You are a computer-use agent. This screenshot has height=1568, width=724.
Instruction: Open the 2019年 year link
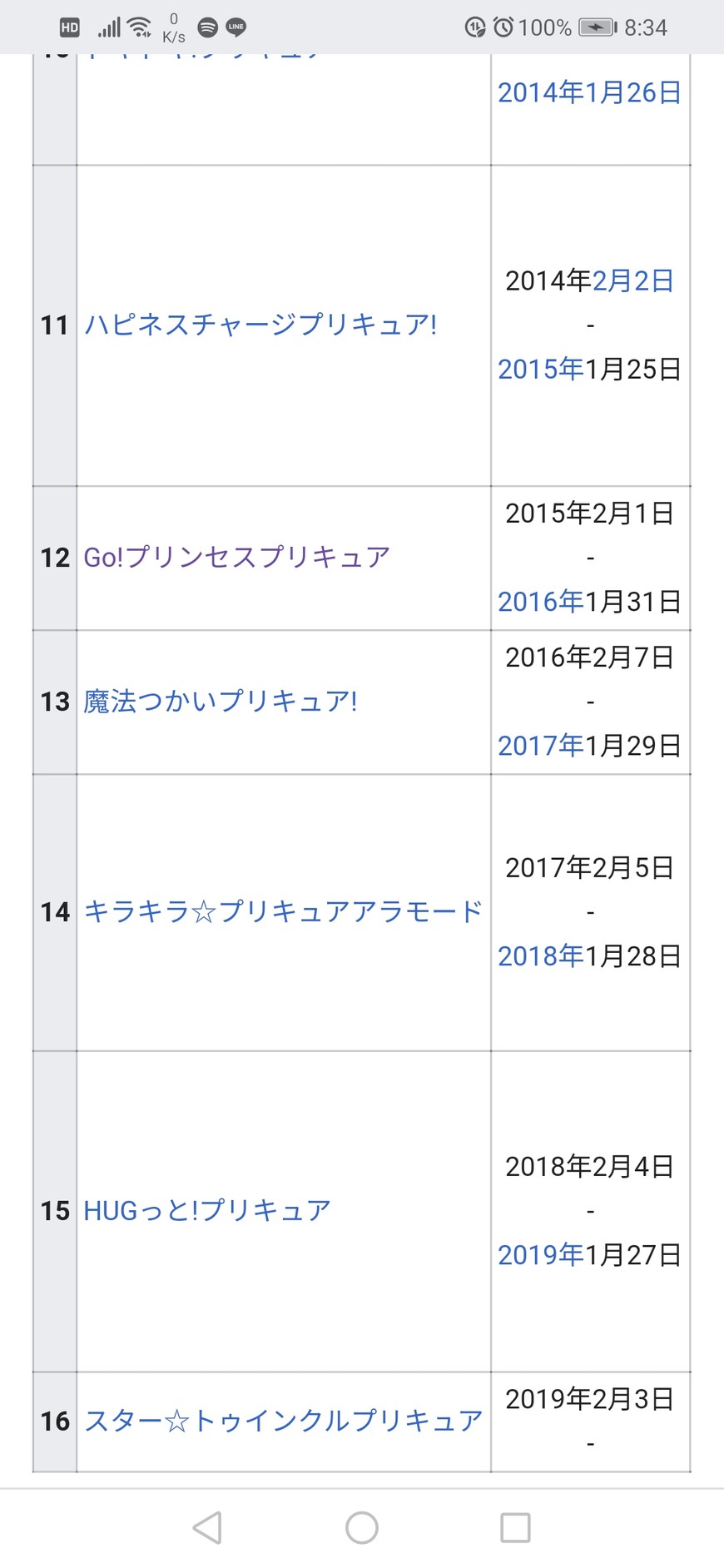pyautogui.click(x=540, y=1254)
